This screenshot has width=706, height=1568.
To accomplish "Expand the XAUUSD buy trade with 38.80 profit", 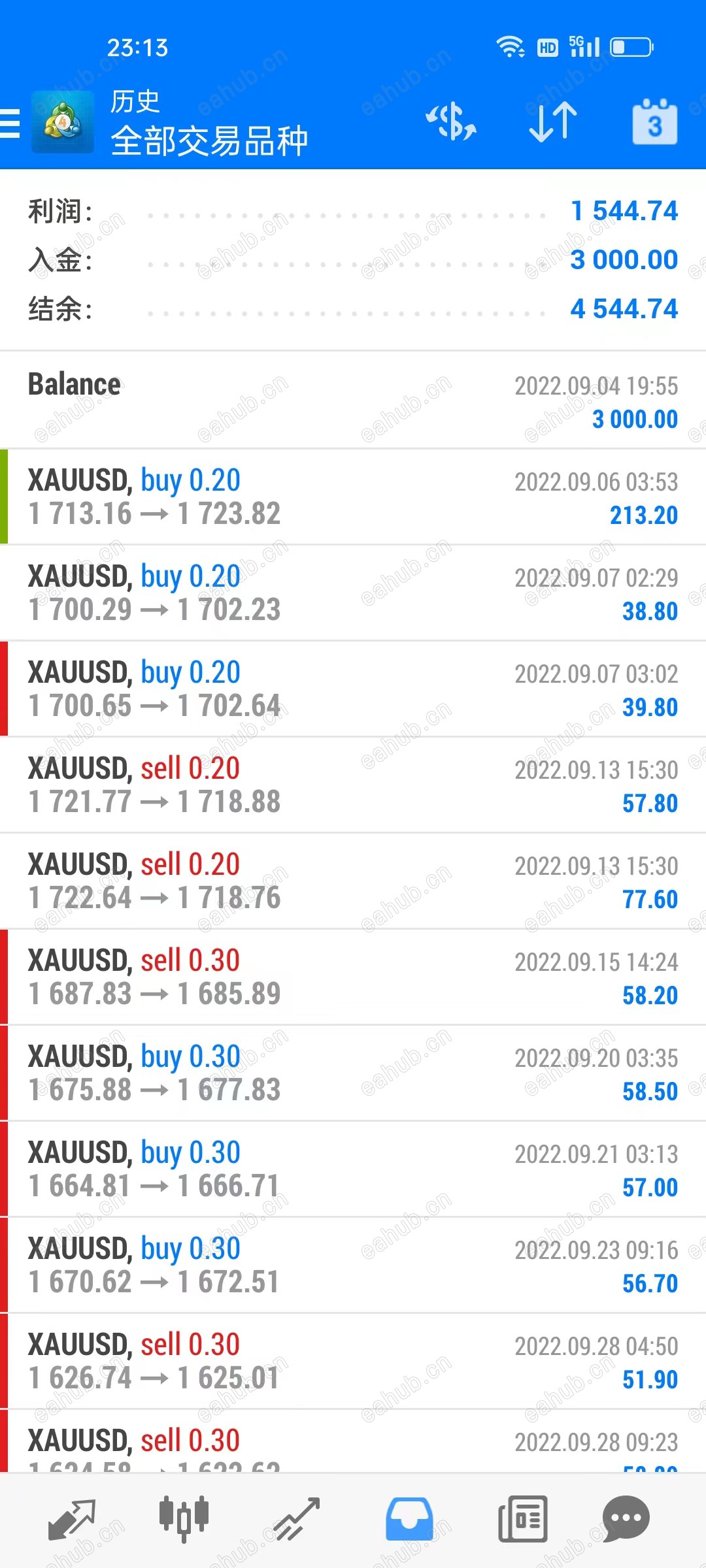I will pyautogui.click(x=353, y=593).
